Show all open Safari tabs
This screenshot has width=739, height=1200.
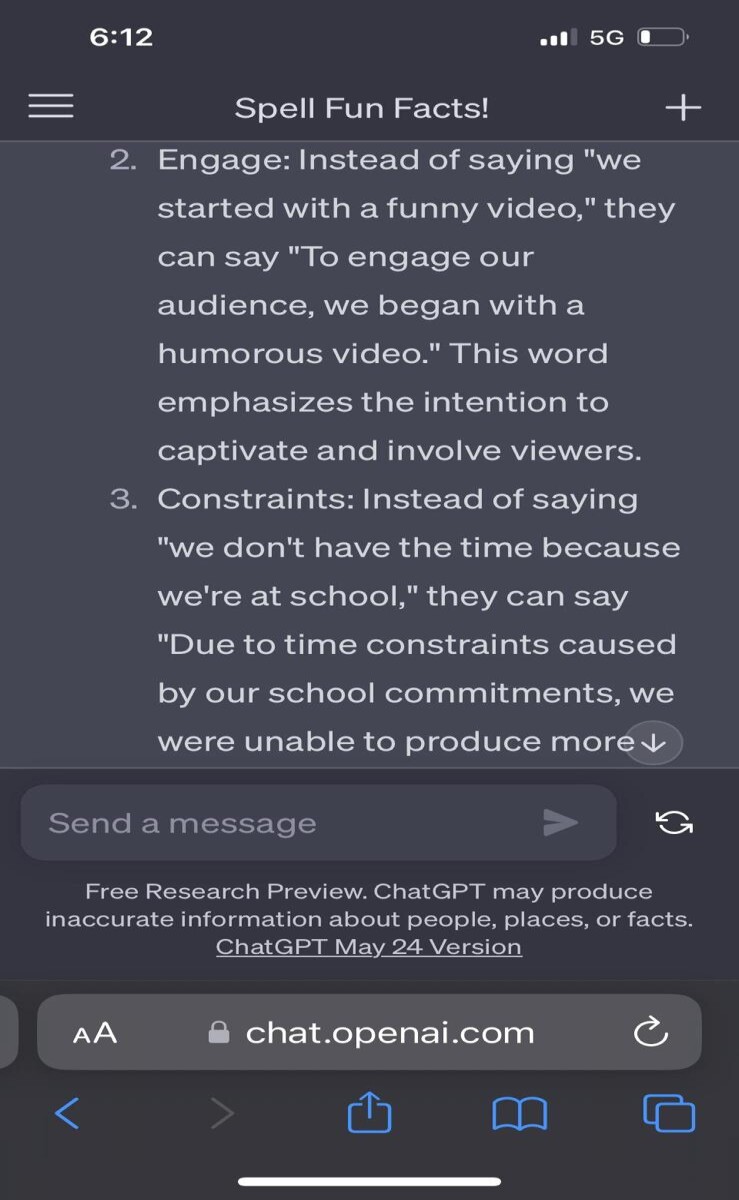point(669,1112)
